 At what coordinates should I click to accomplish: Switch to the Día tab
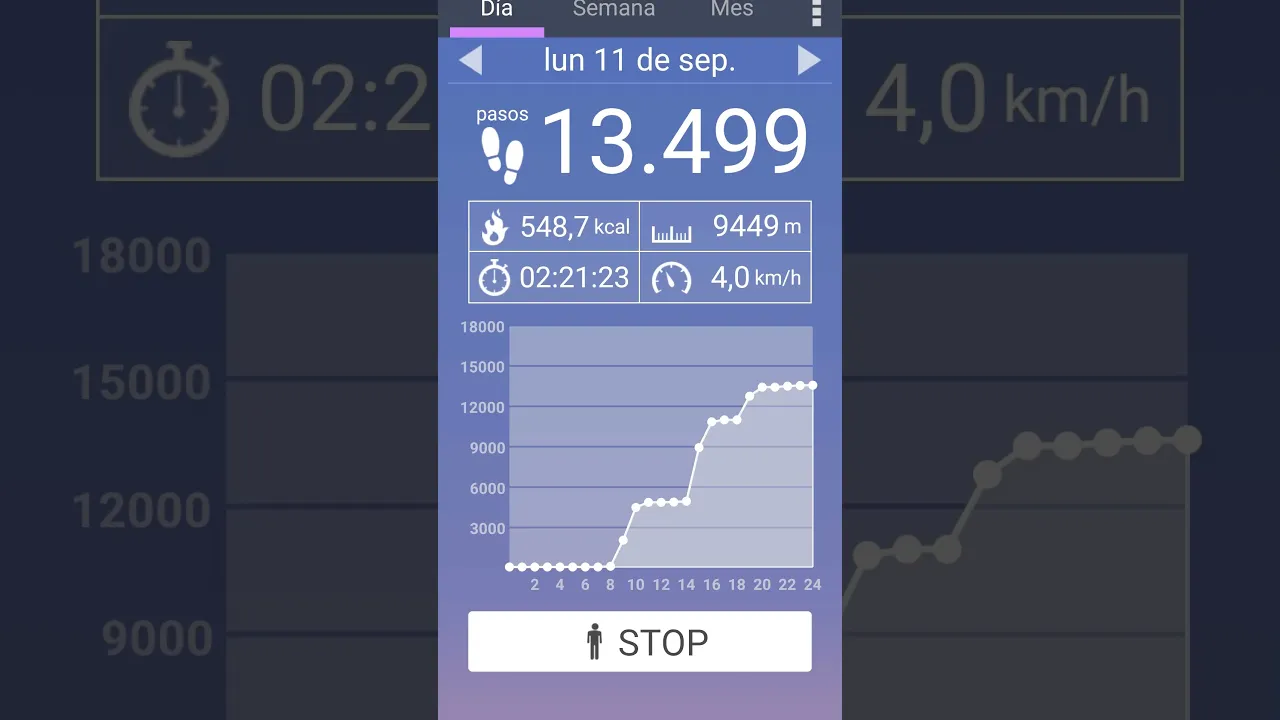(497, 10)
